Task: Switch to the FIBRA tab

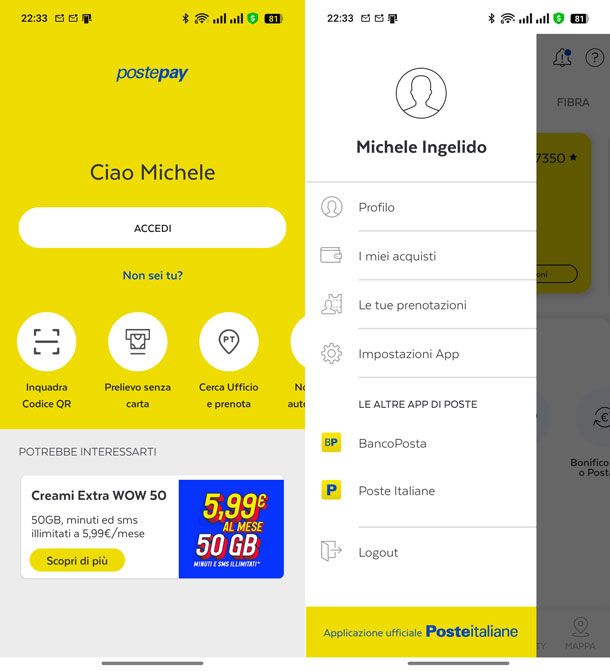Action: 573,102
